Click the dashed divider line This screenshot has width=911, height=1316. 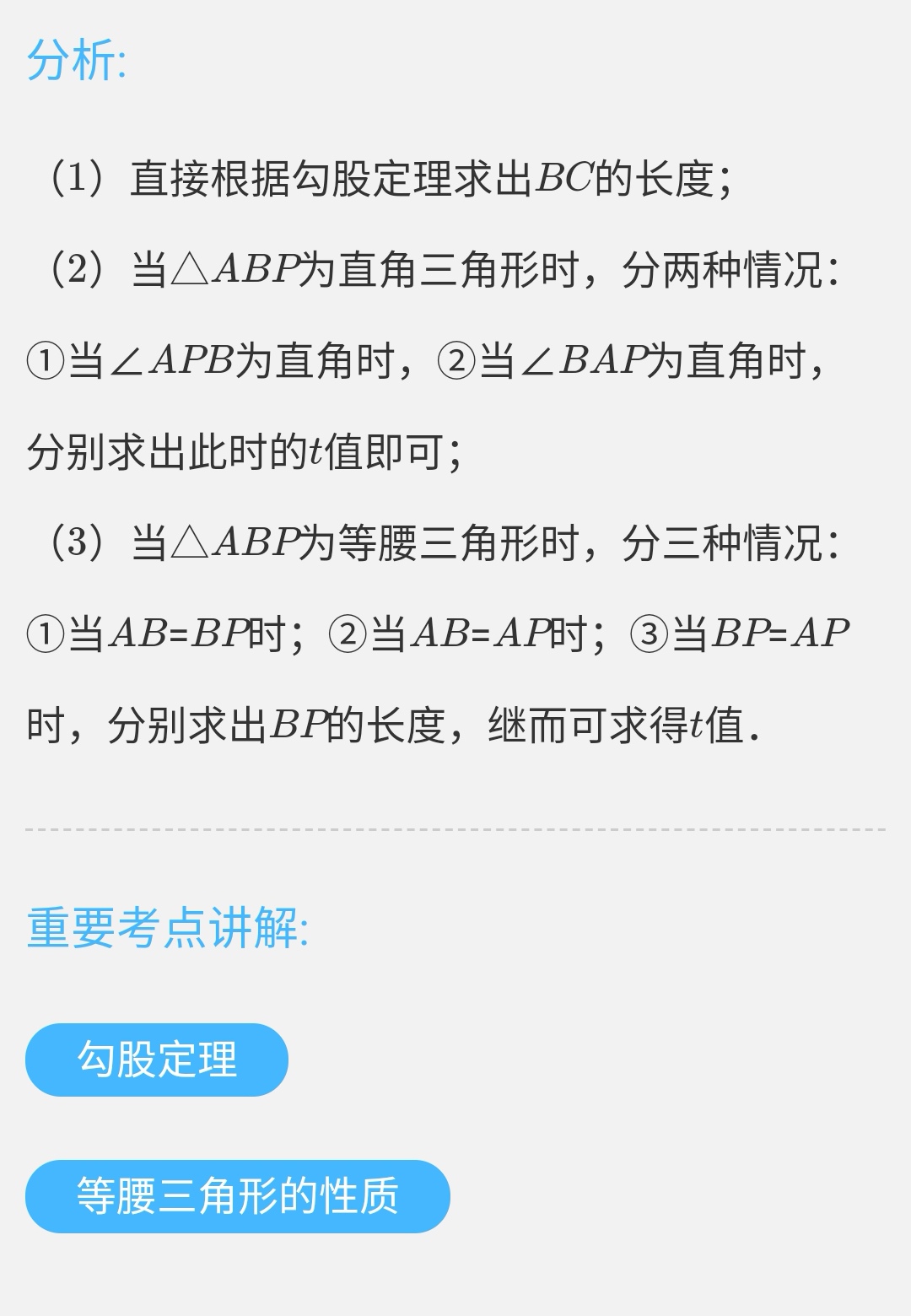(455, 831)
